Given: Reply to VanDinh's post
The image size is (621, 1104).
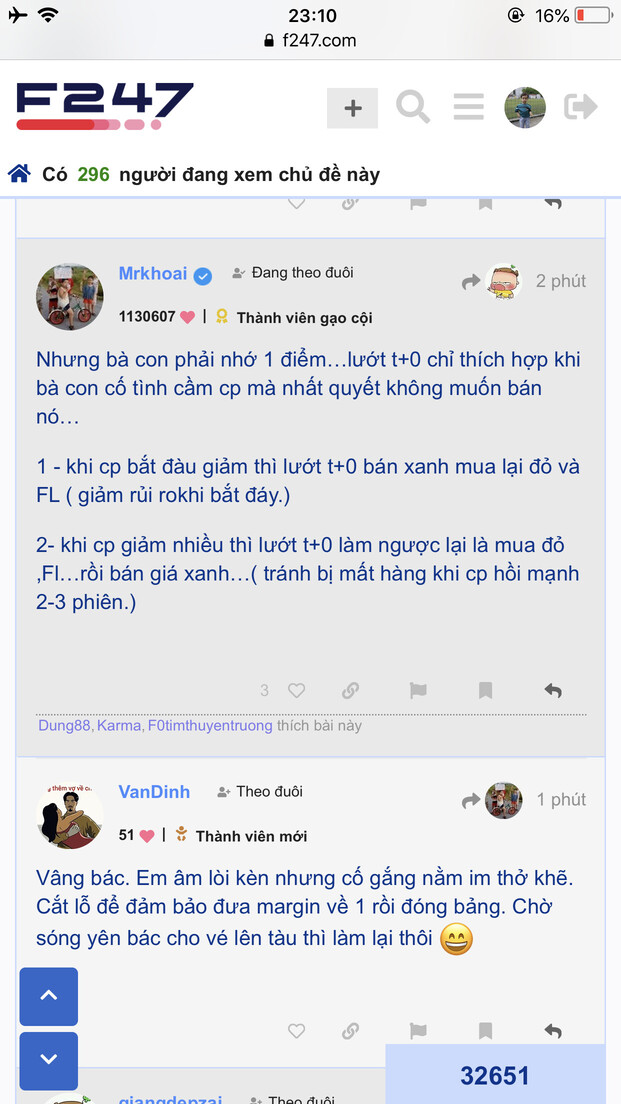Looking at the screenshot, I should (x=552, y=1030).
